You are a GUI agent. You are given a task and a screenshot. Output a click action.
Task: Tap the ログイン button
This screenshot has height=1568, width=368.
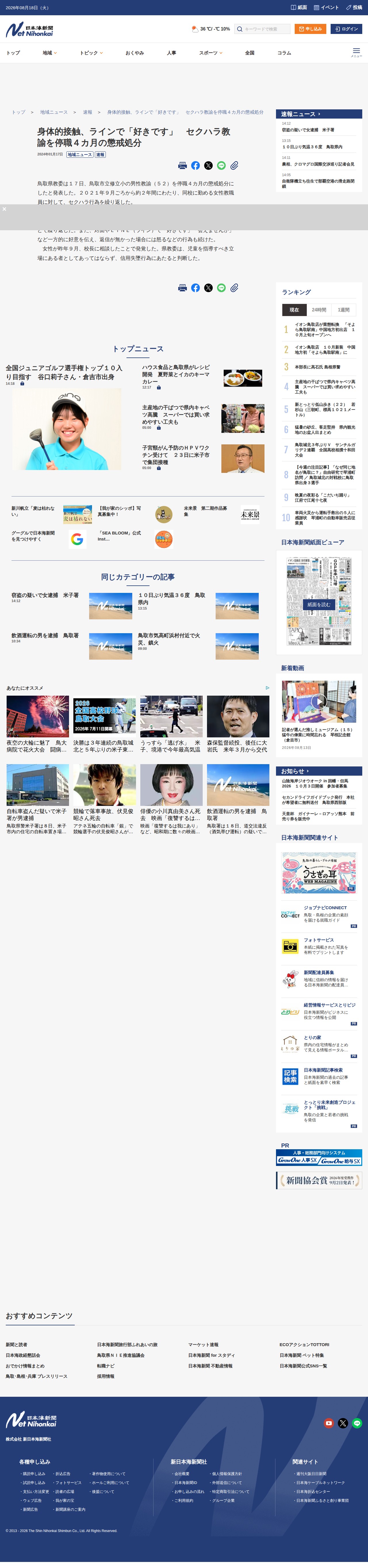tap(346, 28)
